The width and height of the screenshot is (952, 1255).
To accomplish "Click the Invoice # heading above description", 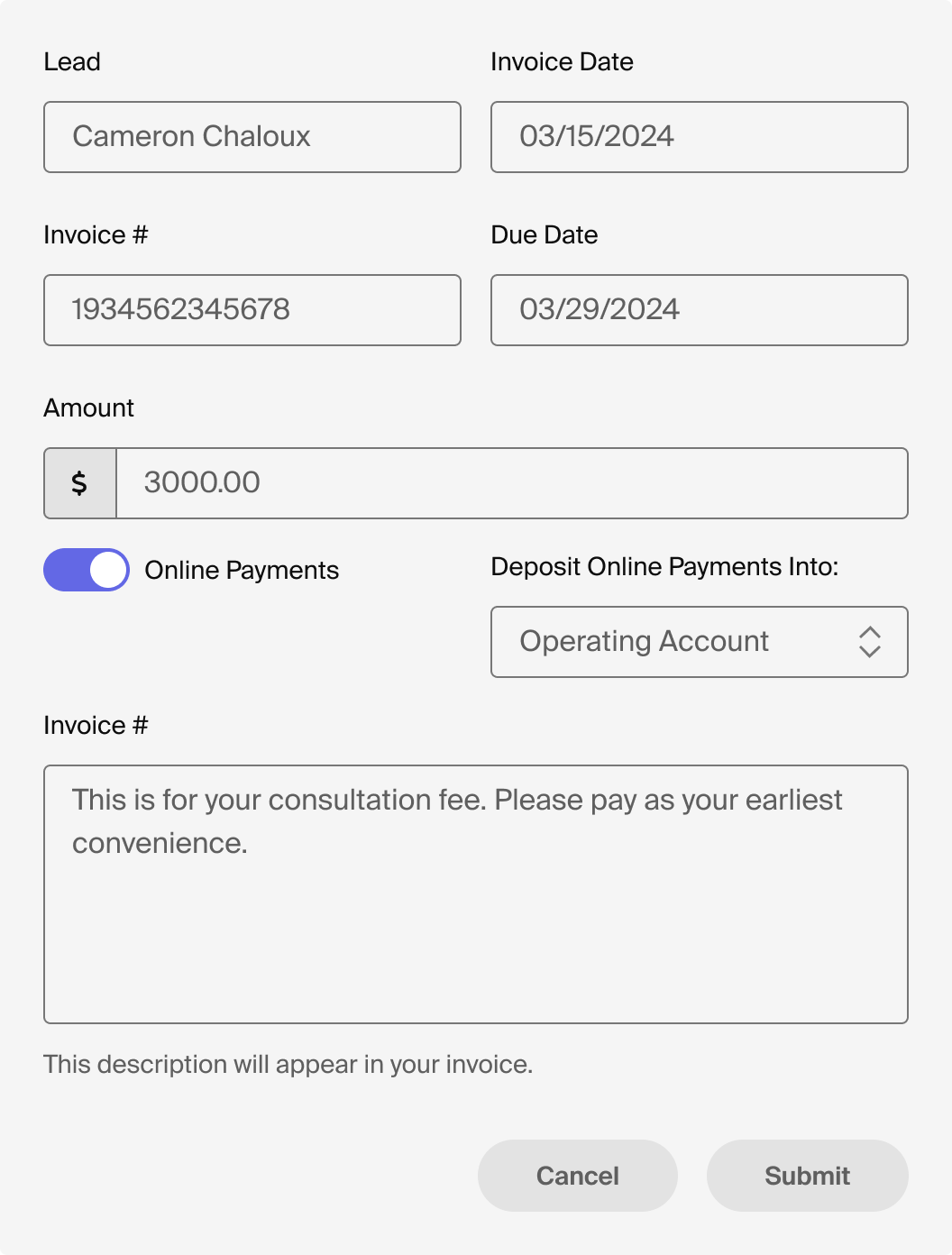I will tap(95, 725).
